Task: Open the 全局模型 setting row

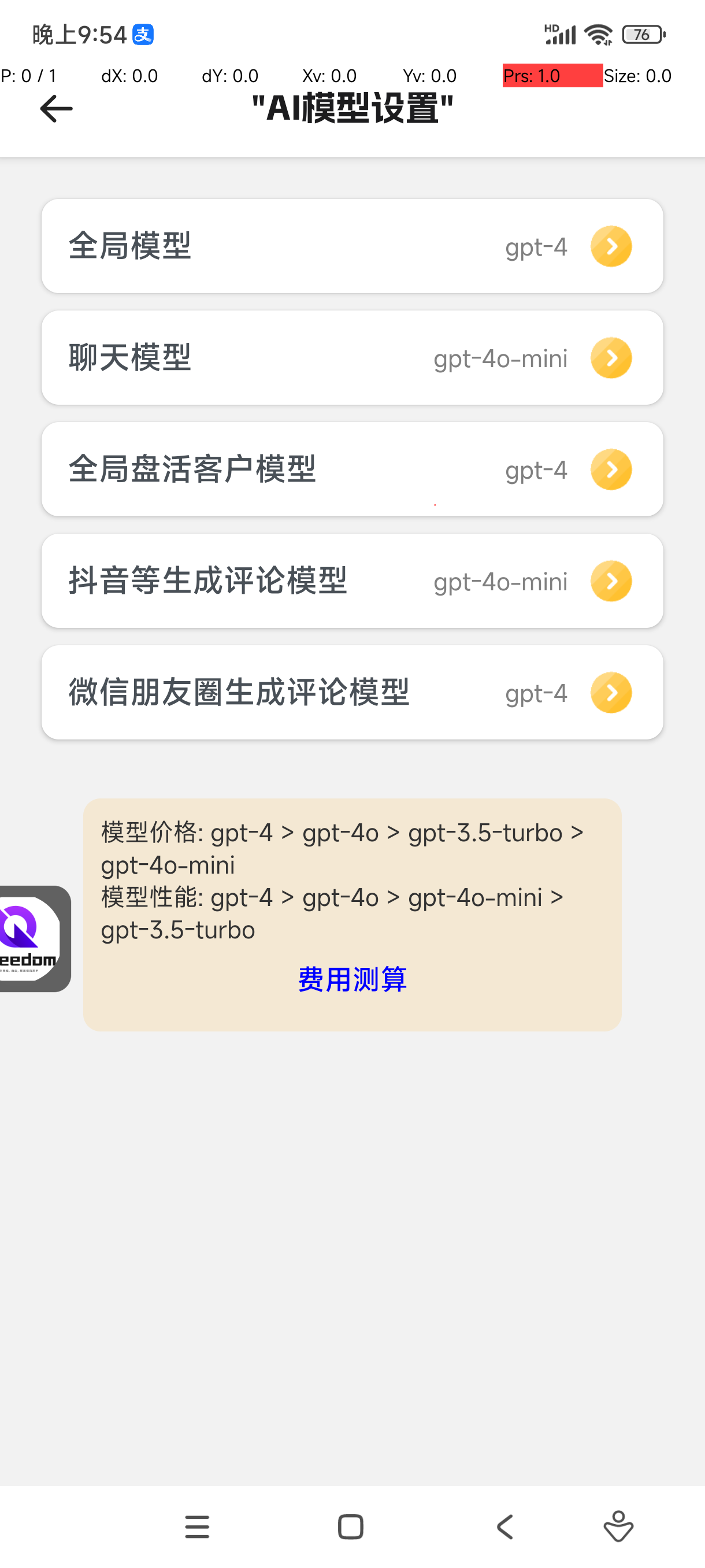Action: point(352,246)
